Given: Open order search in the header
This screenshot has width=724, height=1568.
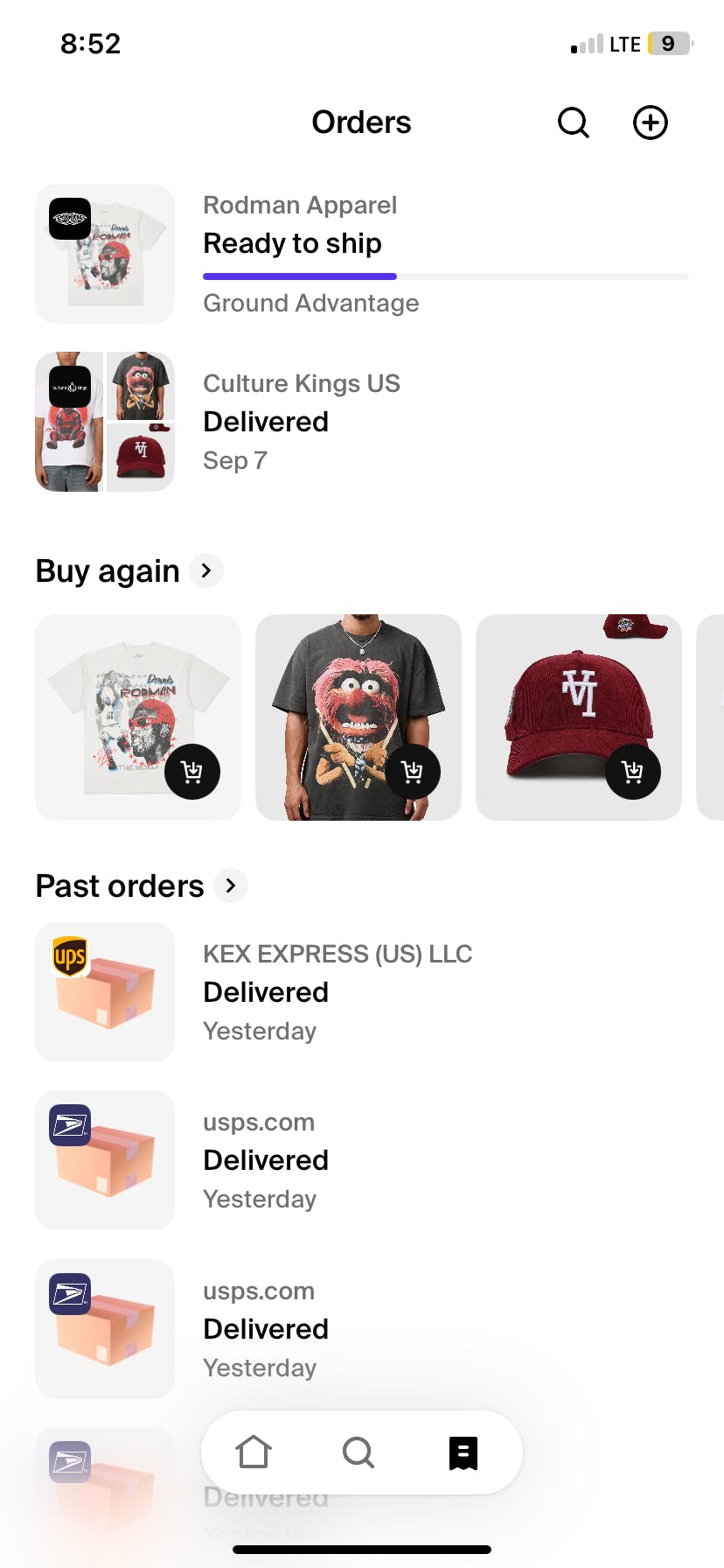Looking at the screenshot, I should point(574,122).
